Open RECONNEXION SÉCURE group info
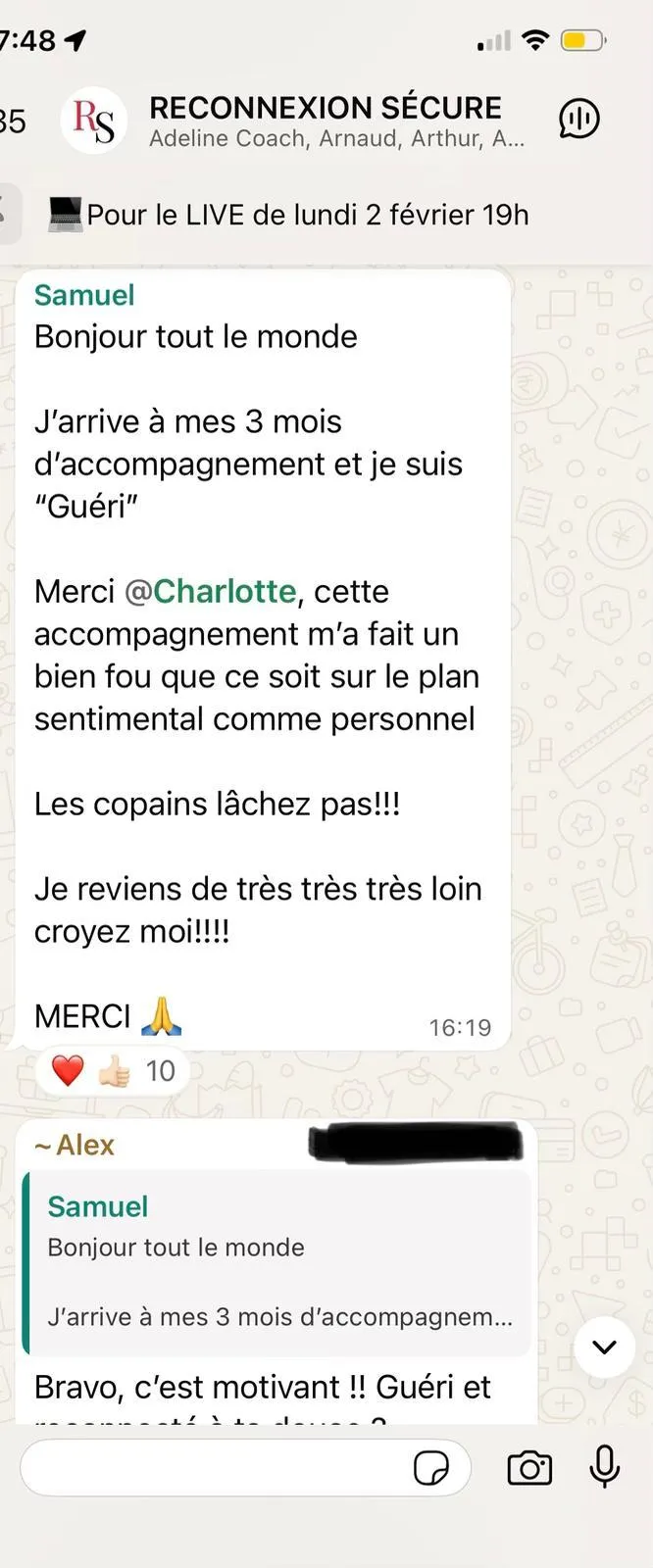The width and height of the screenshot is (653, 1568). [324, 120]
